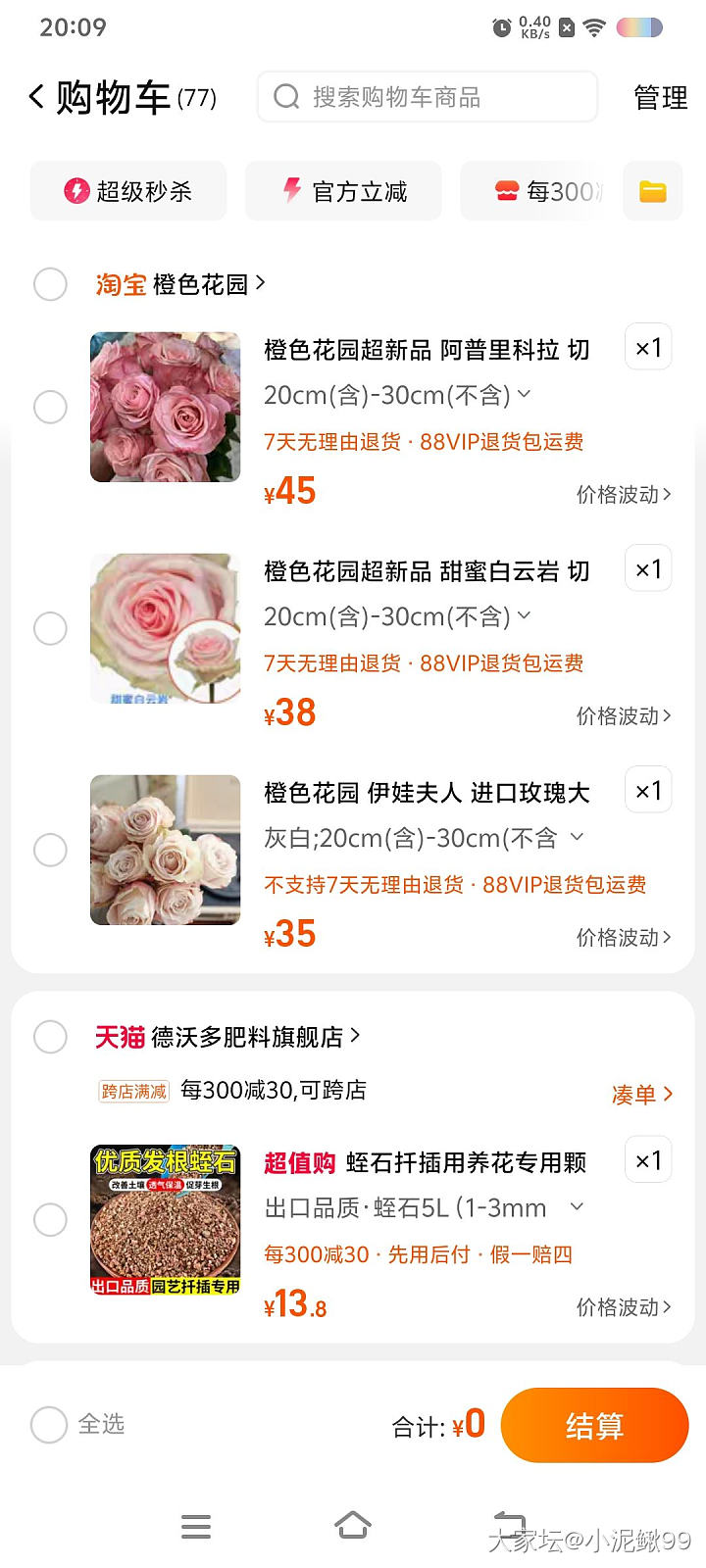Toggle 全选 to select everything

coord(50,1425)
